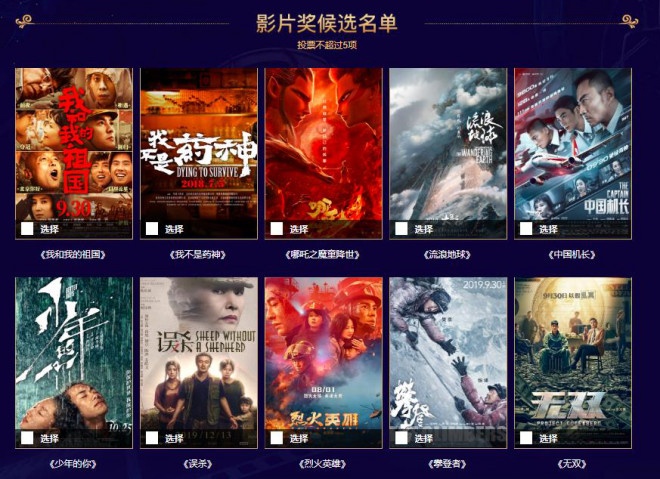Choose 《少年的你》 with its checkbox
Viewport: 660px width, 479px height.
click(x=27, y=438)
